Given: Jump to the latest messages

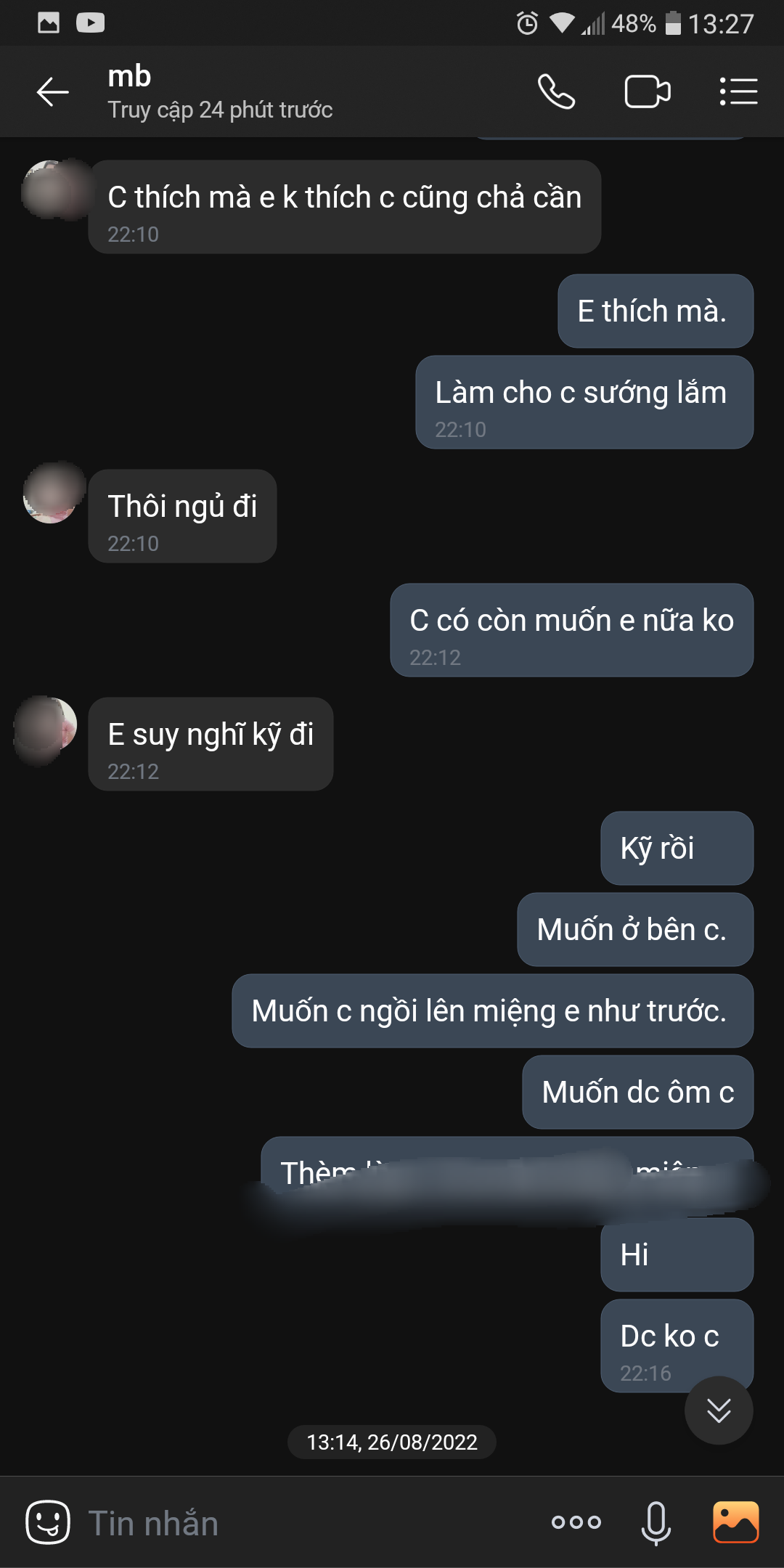Looking at the screenshot, I should tap(719, 1410).
